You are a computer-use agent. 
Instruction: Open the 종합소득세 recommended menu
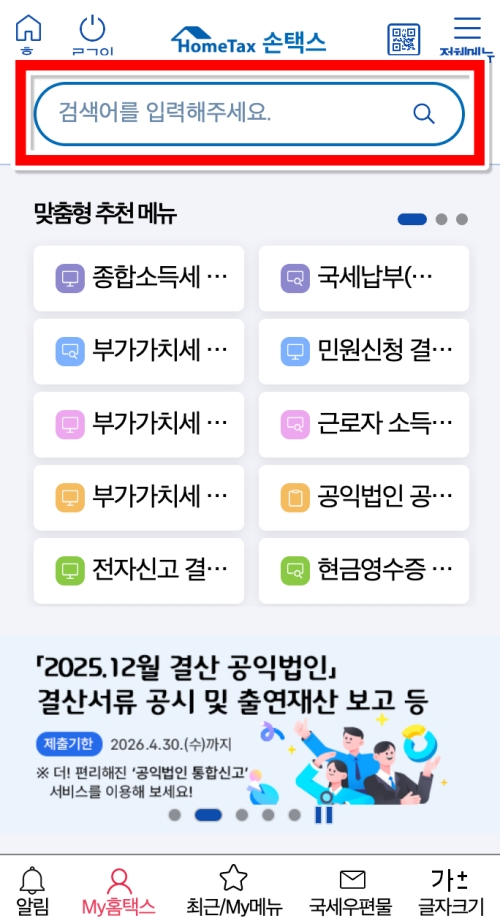click(x=139, y=278)
